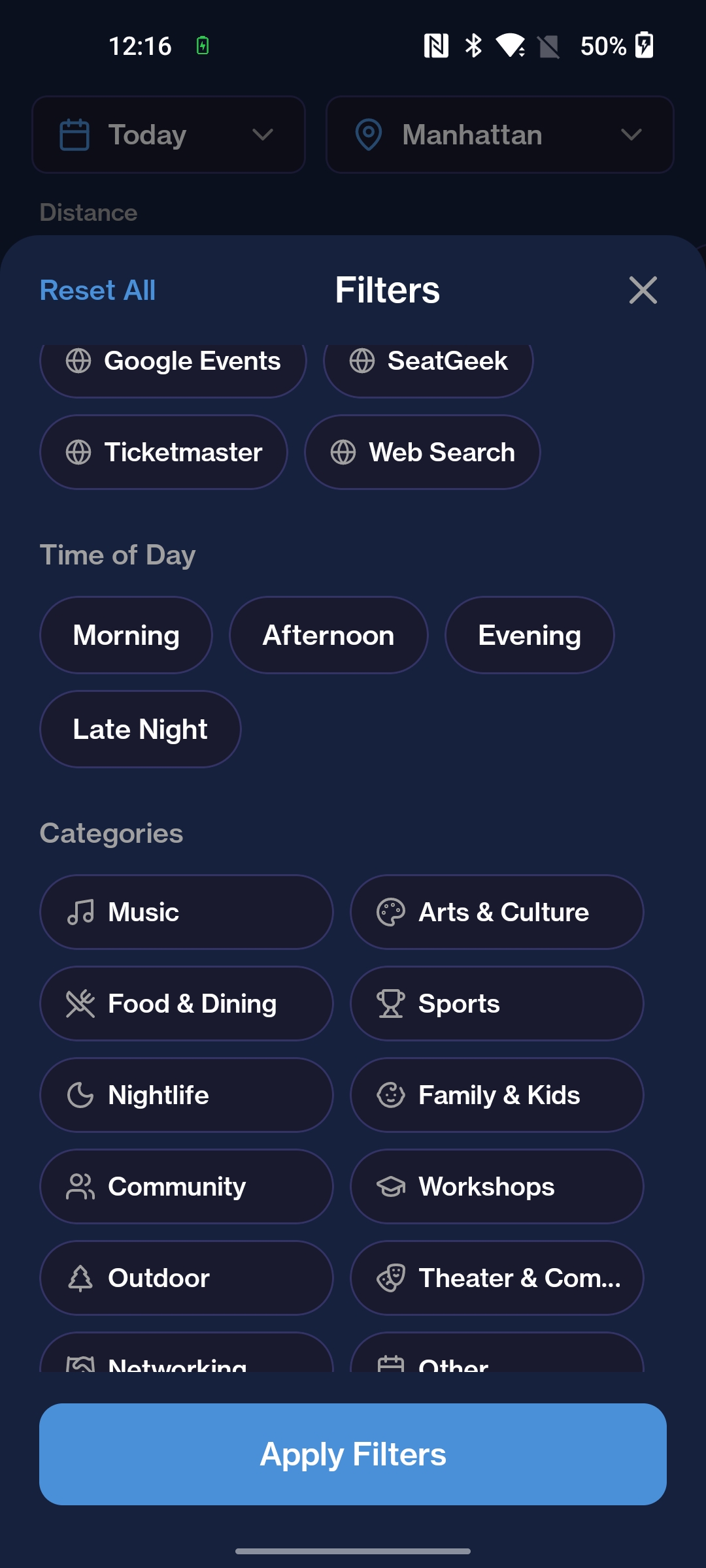This screenshot has height=1568, width=706.
Task: Click Reset All to clear filters
Action: (x=97, y=289)
